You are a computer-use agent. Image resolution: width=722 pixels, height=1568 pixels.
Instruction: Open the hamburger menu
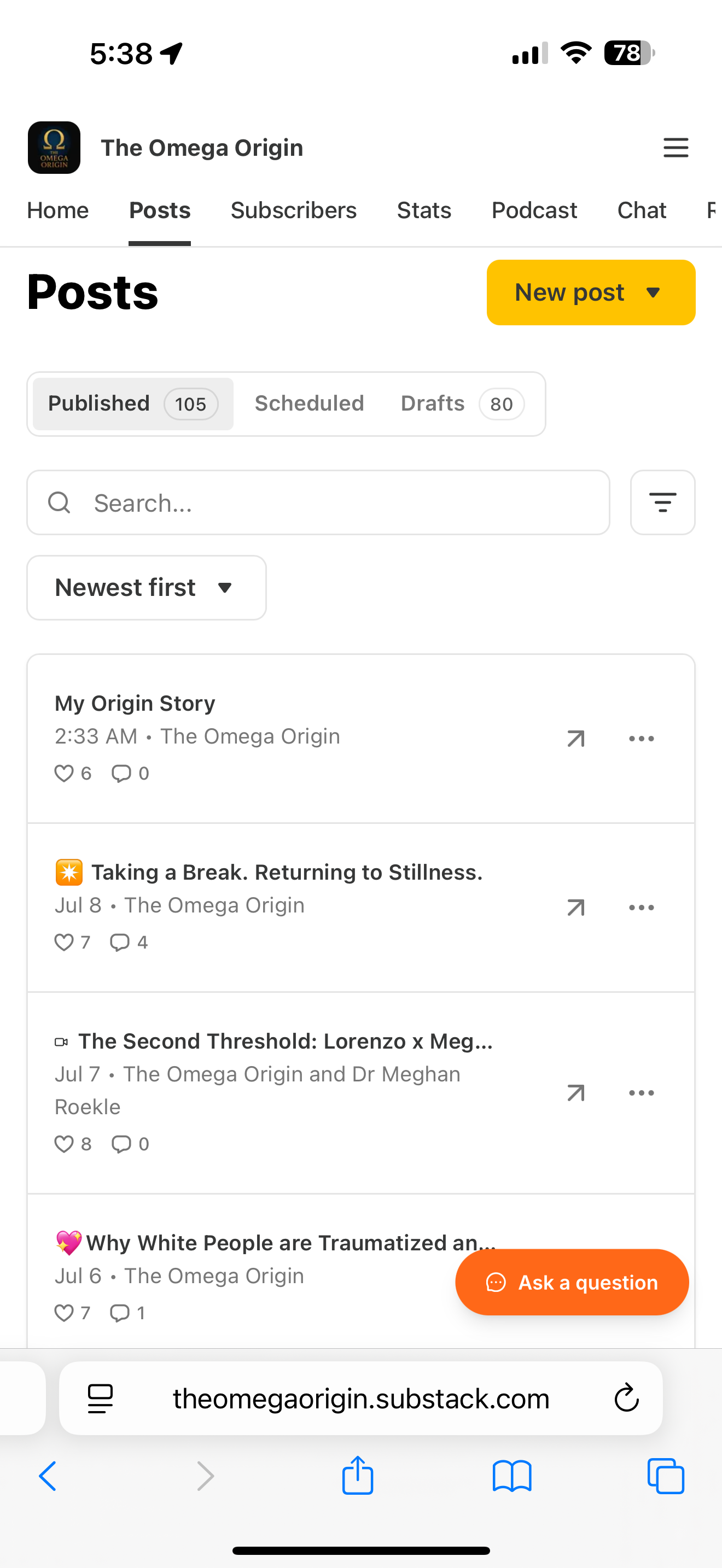click(675, 148)
